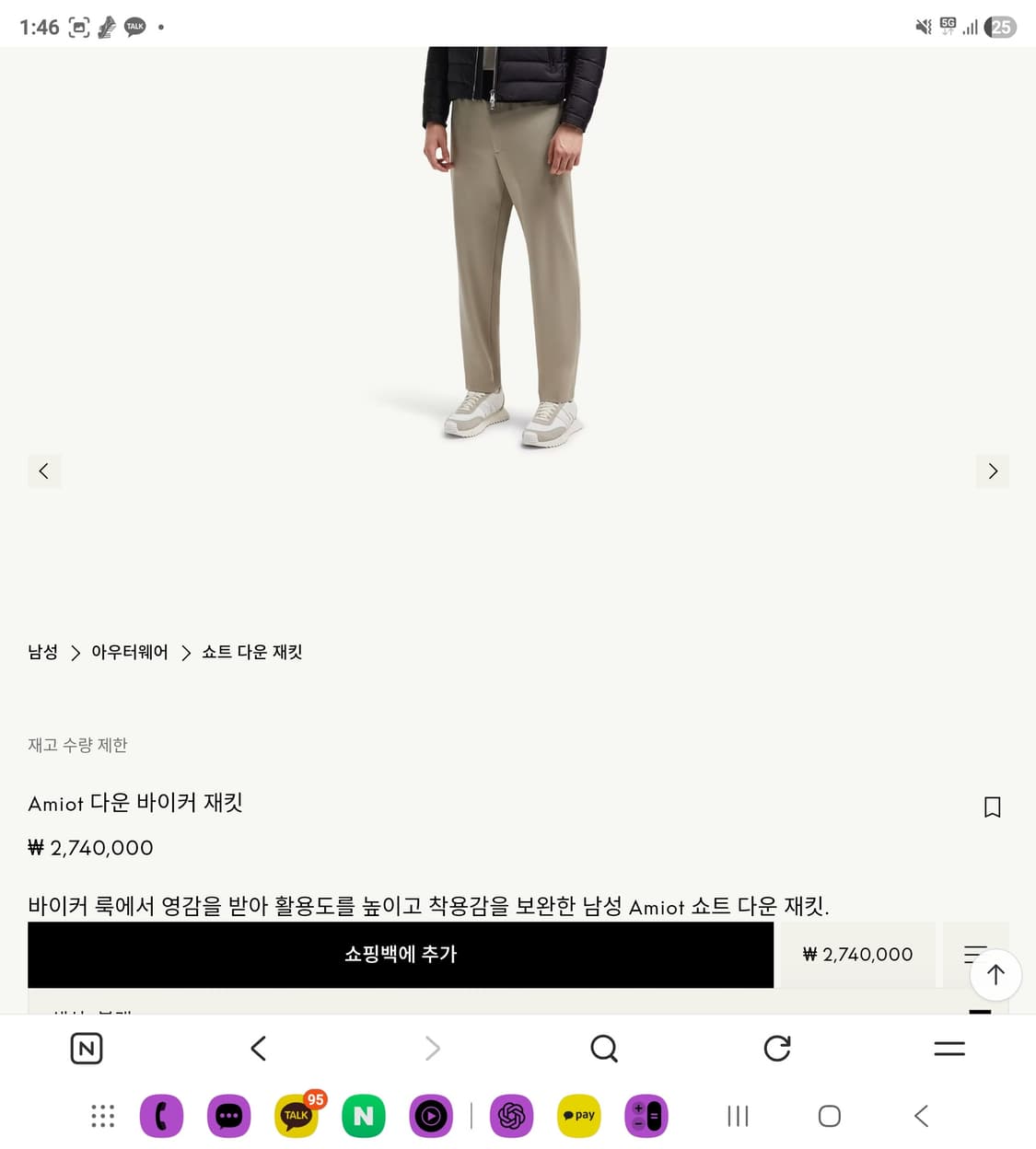Open the browser menu with the hamburger icon
1036x1149 pixels.
(x=949, y=1048)
